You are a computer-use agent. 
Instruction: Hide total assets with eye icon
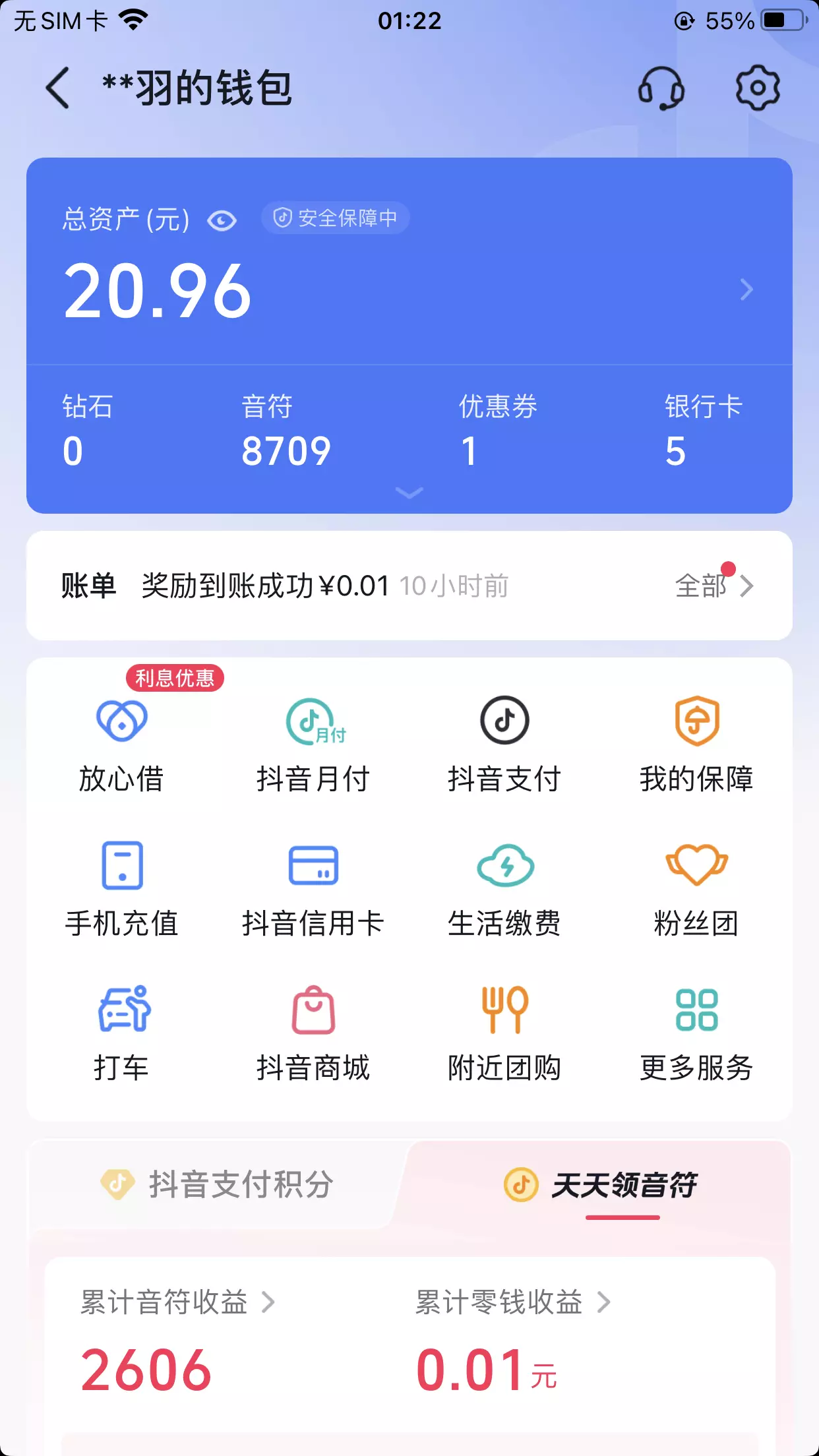tap(222, 220)
